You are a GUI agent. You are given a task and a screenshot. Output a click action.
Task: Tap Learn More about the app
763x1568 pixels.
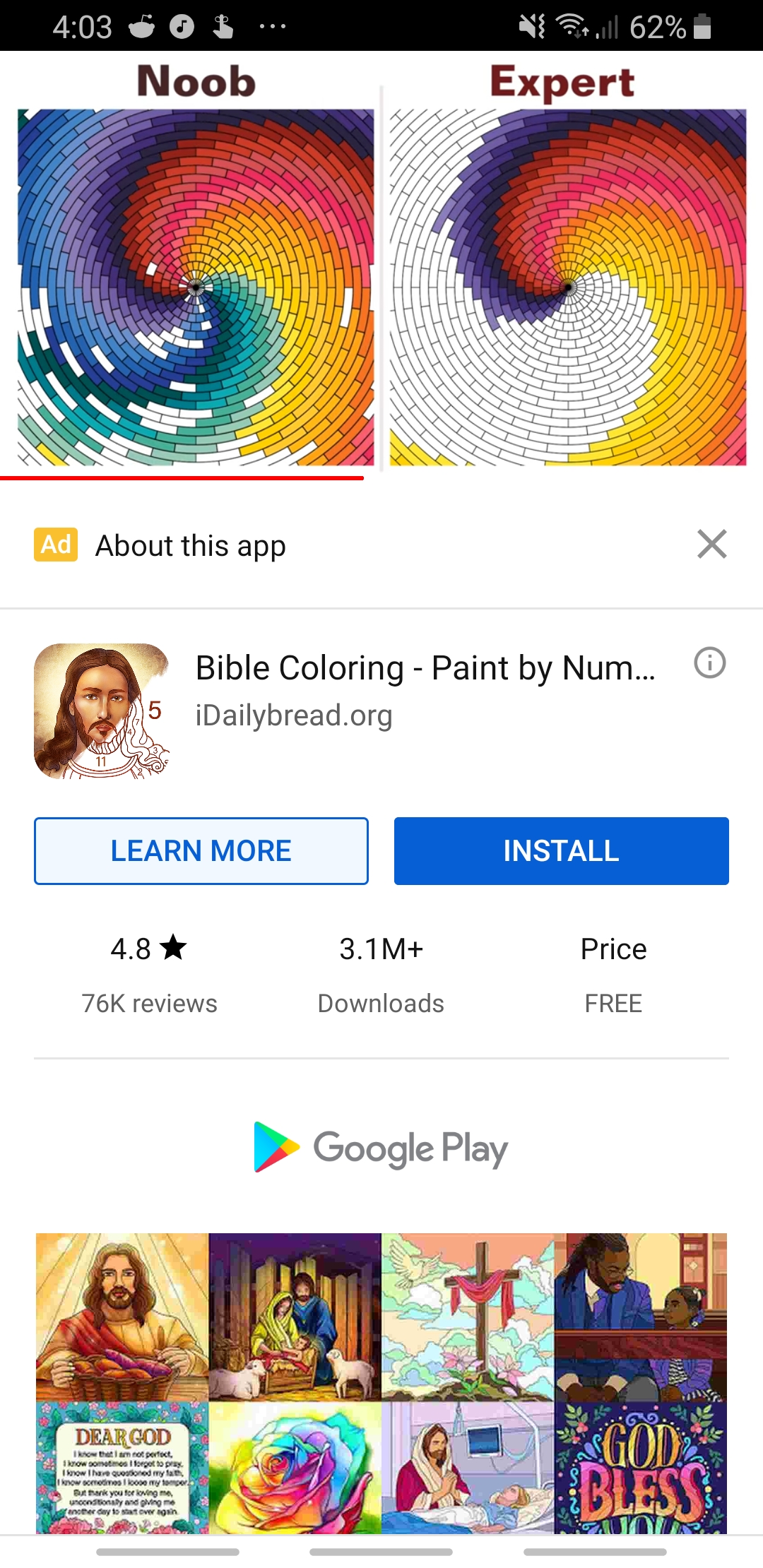pos(201,851)
